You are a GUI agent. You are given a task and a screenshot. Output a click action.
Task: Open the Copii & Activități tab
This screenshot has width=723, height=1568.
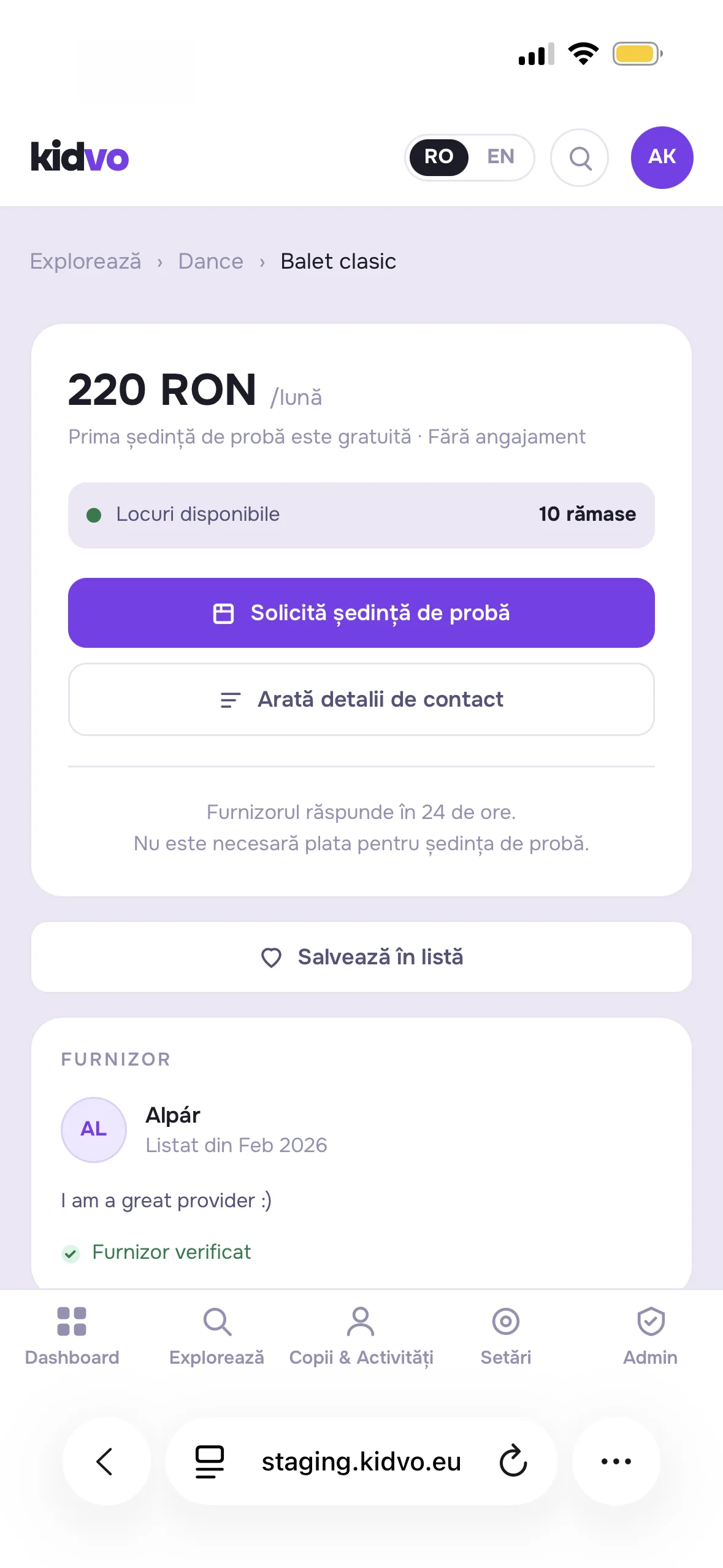(x=361, y=1335)
